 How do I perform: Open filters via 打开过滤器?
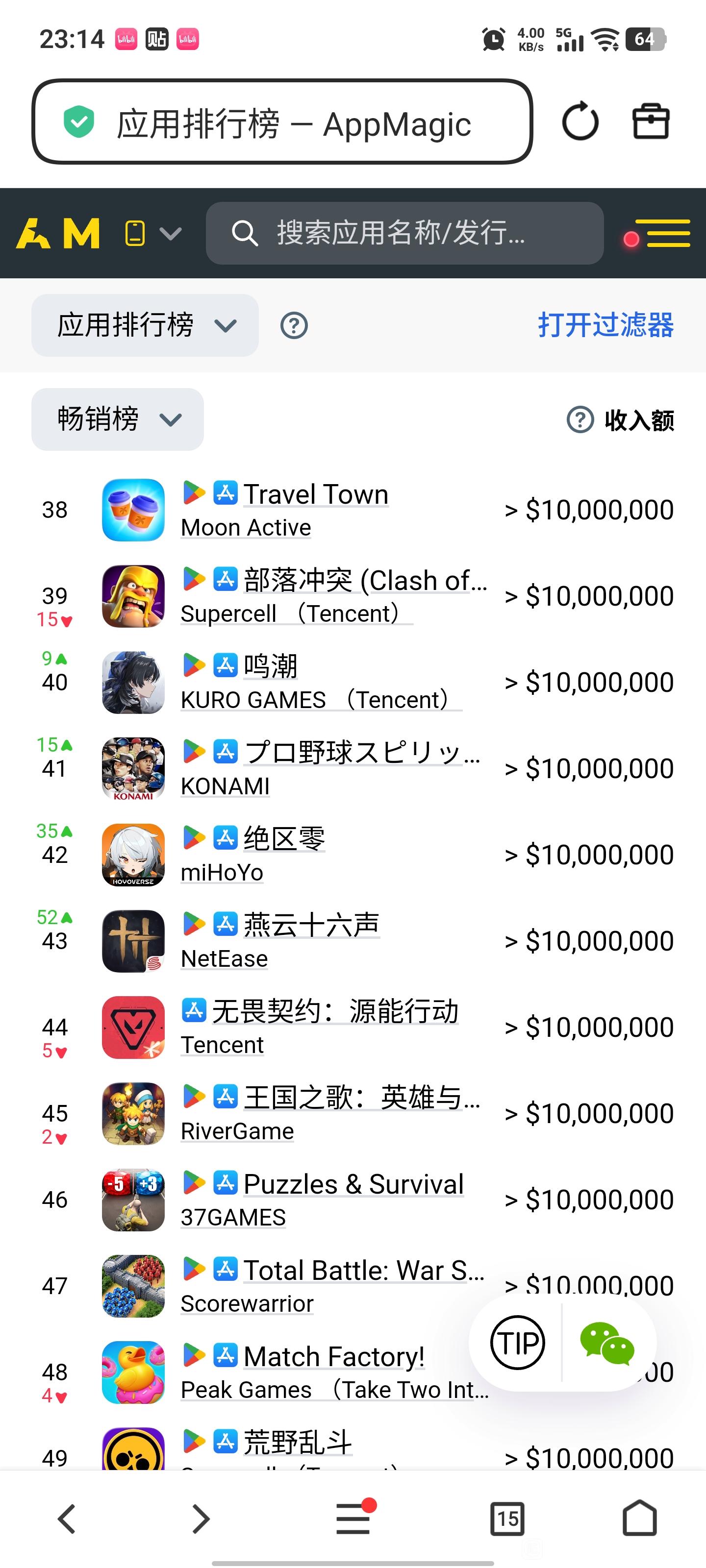pos(605,325)
